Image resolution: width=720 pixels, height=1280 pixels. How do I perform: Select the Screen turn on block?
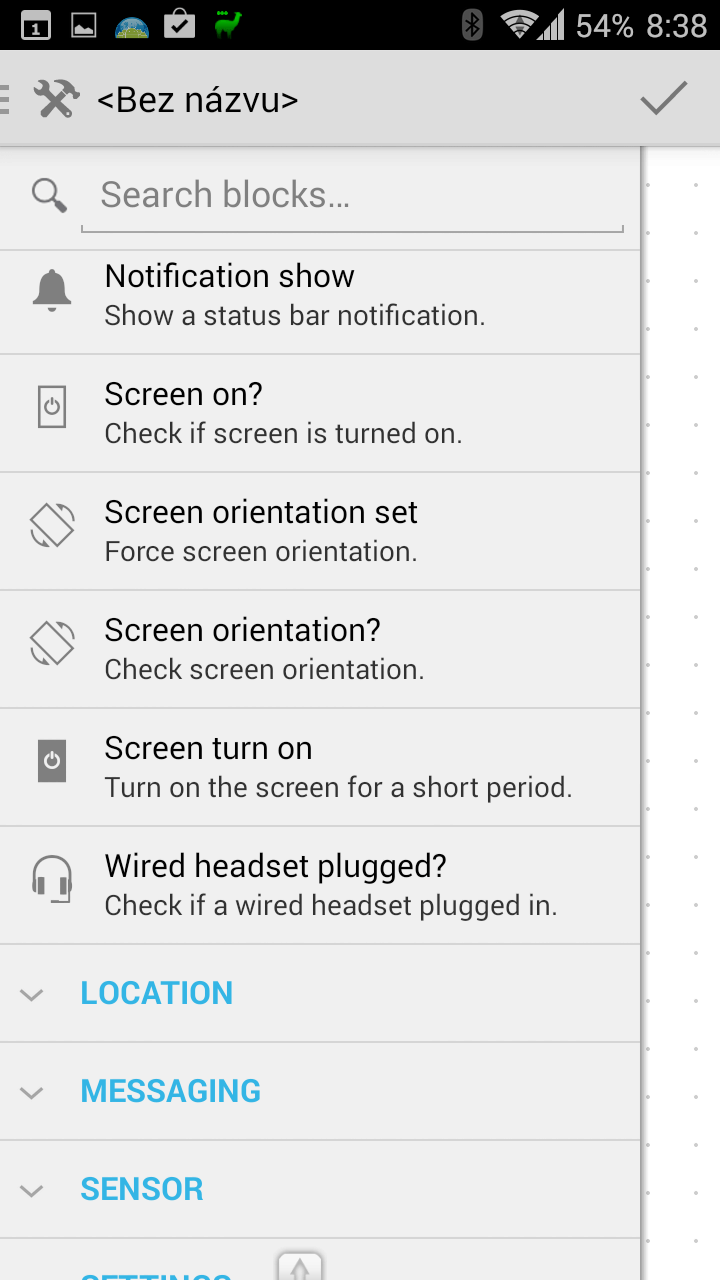click(320, 767)
